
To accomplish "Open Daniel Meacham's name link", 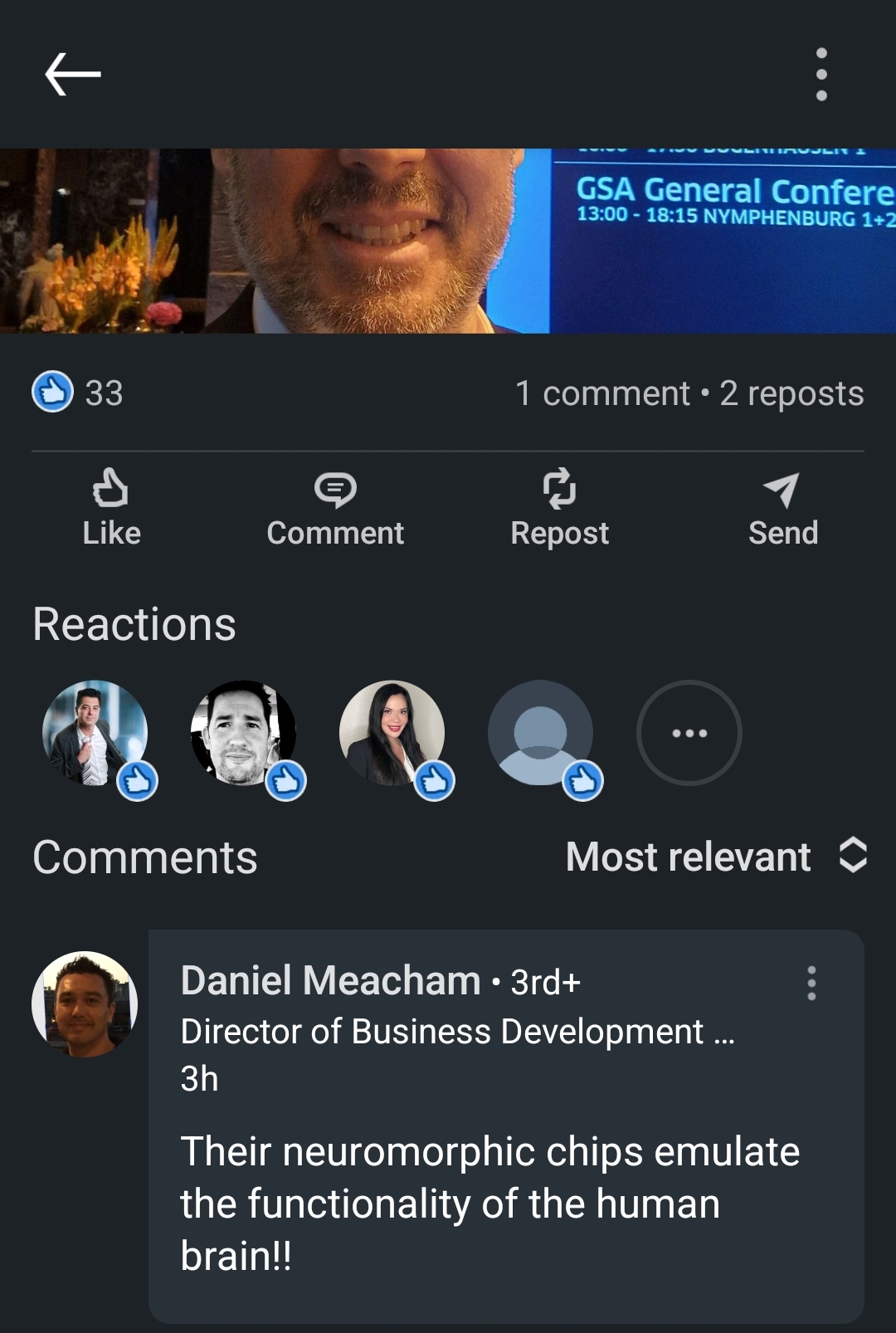I will [330, 981].
